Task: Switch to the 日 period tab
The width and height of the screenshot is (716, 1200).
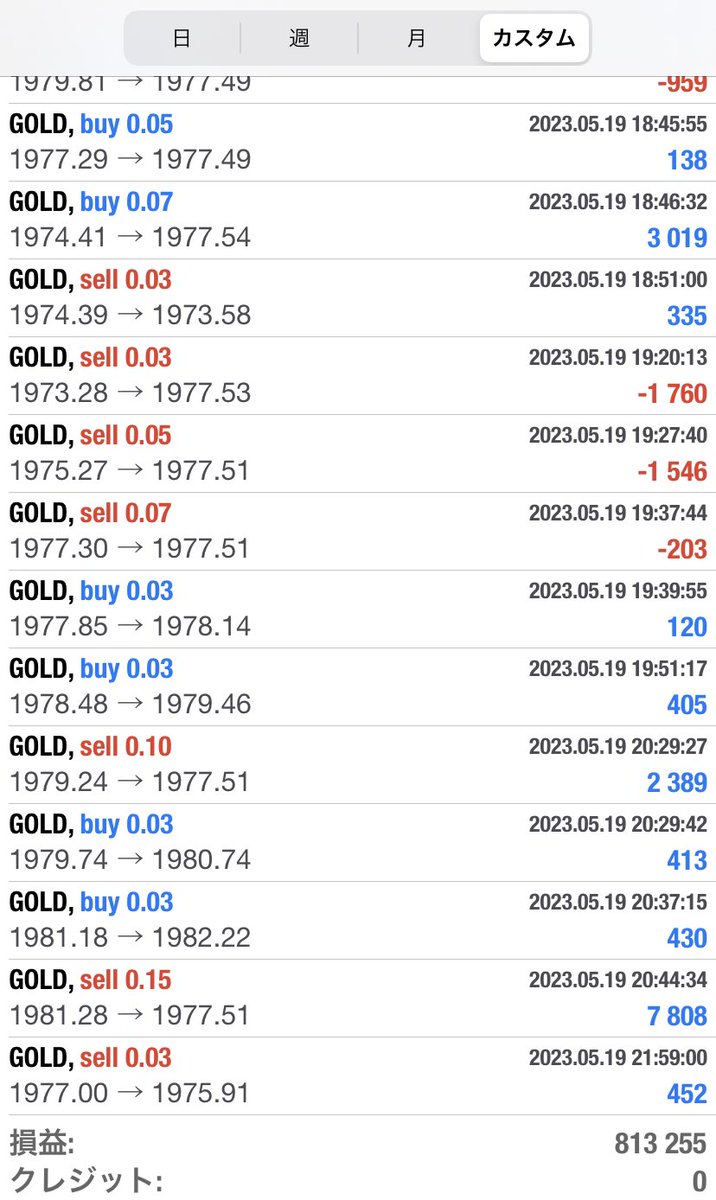Action: point(182,39)
